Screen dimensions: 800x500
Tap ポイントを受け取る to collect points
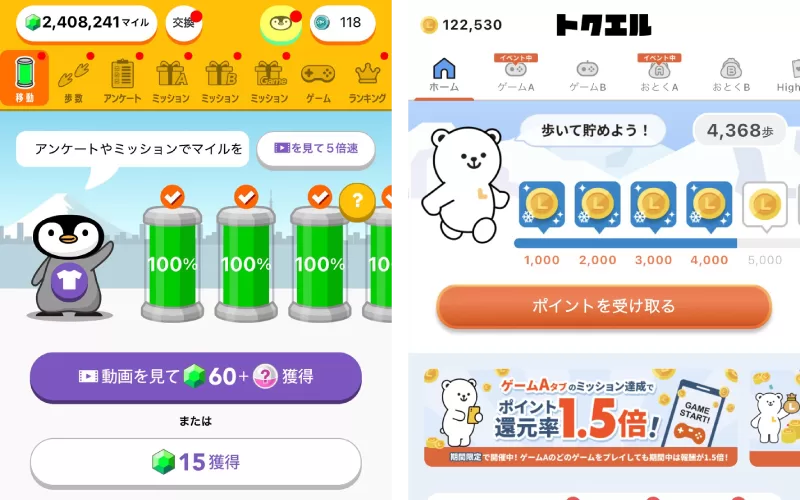click(604, 306)
